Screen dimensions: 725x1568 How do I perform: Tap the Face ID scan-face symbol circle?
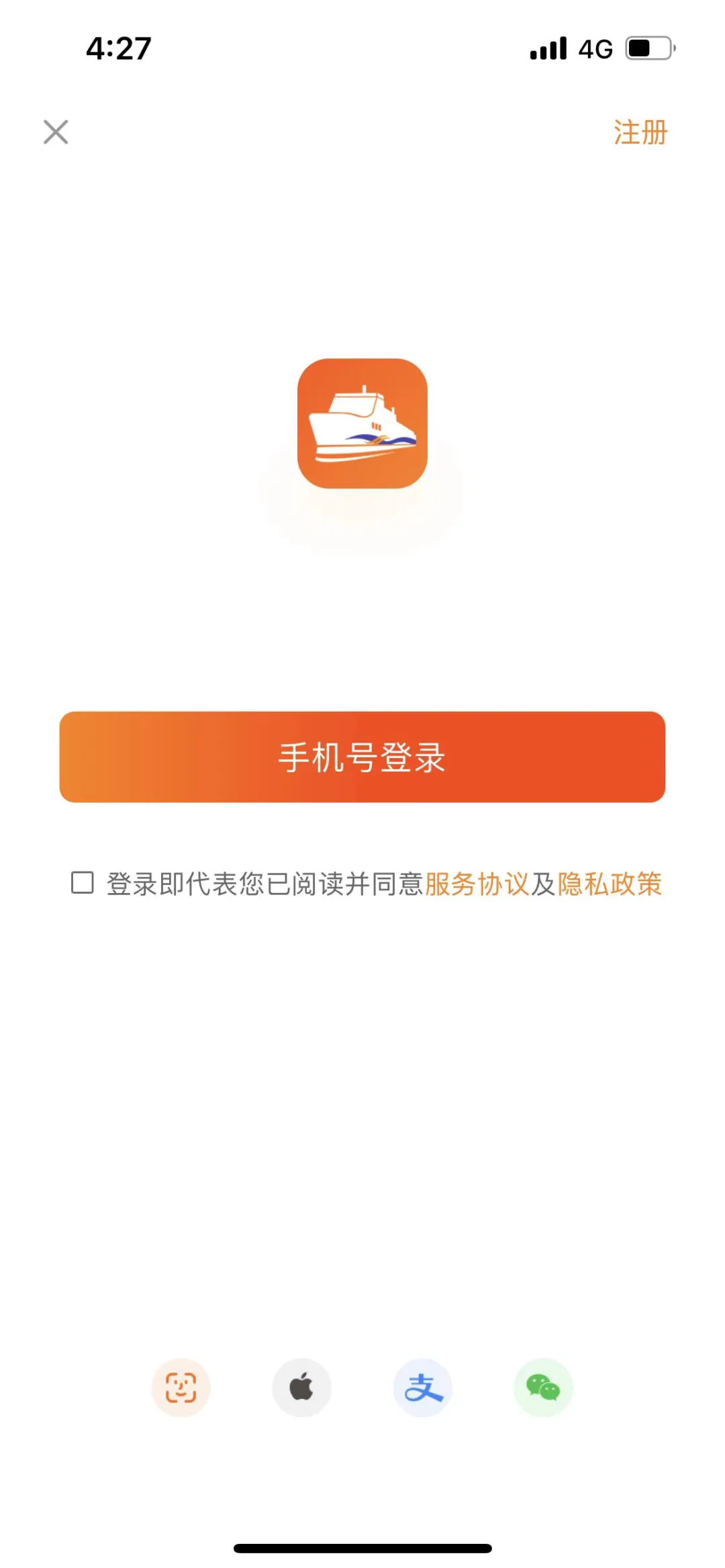point(181,1389)
